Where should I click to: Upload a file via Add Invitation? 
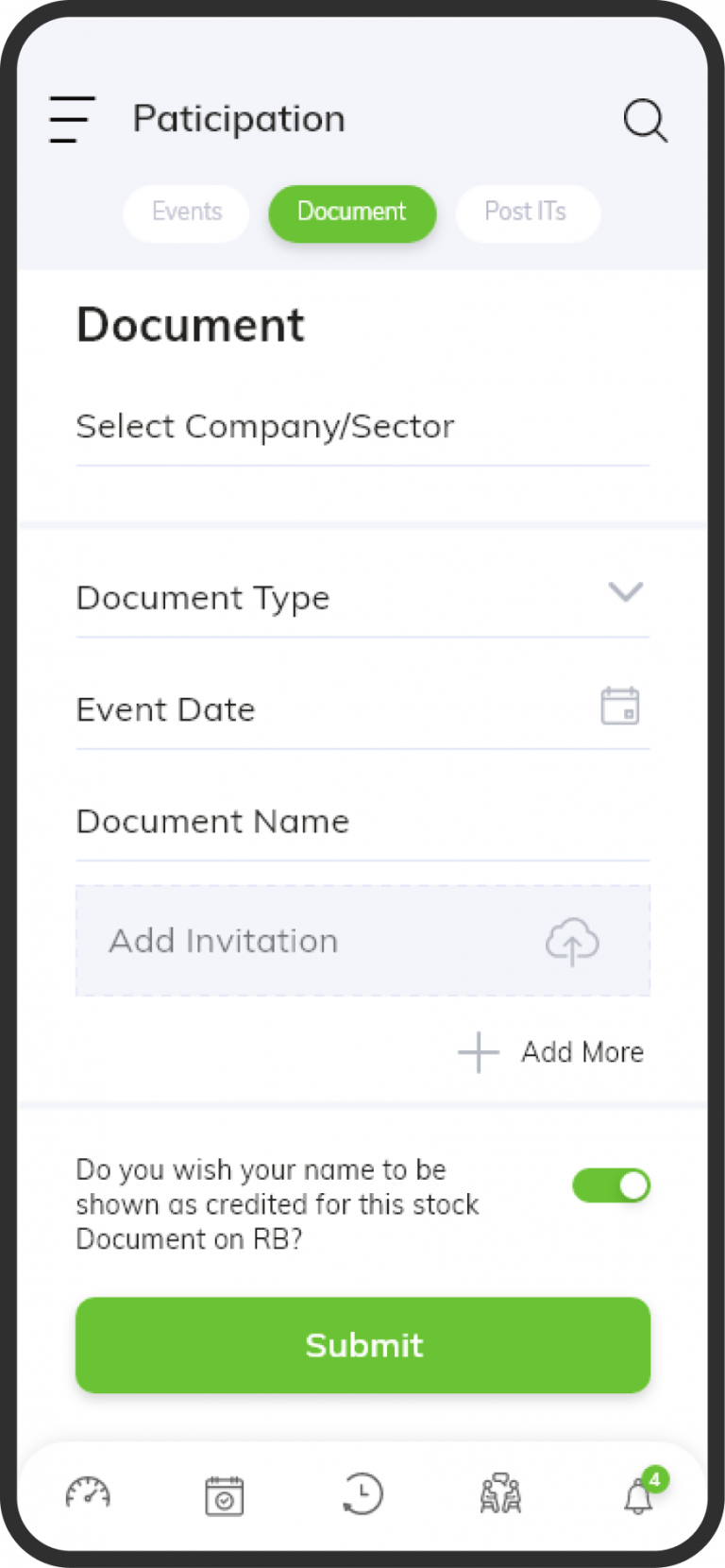[362, 941]
